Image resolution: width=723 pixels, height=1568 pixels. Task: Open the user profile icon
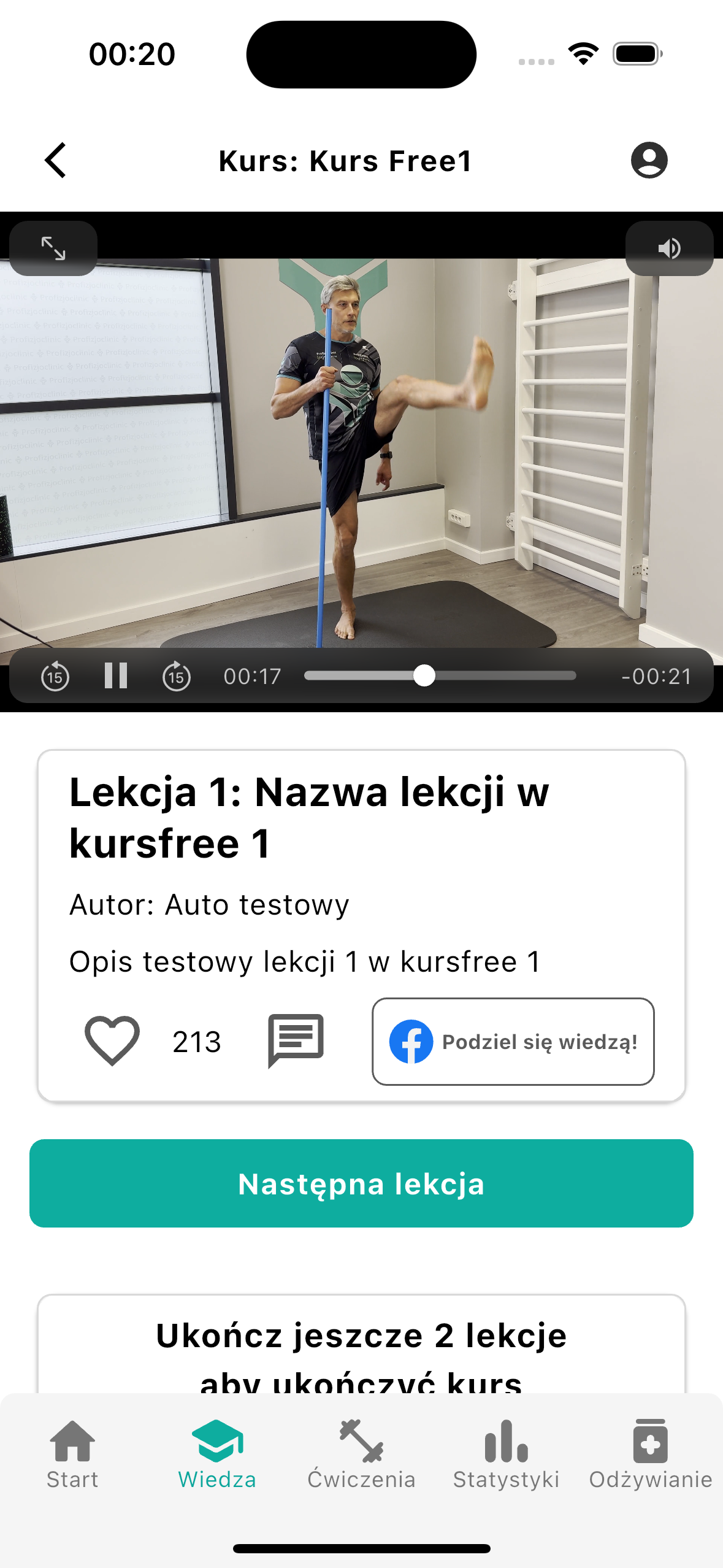pyautogui.click(x=649, y=161)
